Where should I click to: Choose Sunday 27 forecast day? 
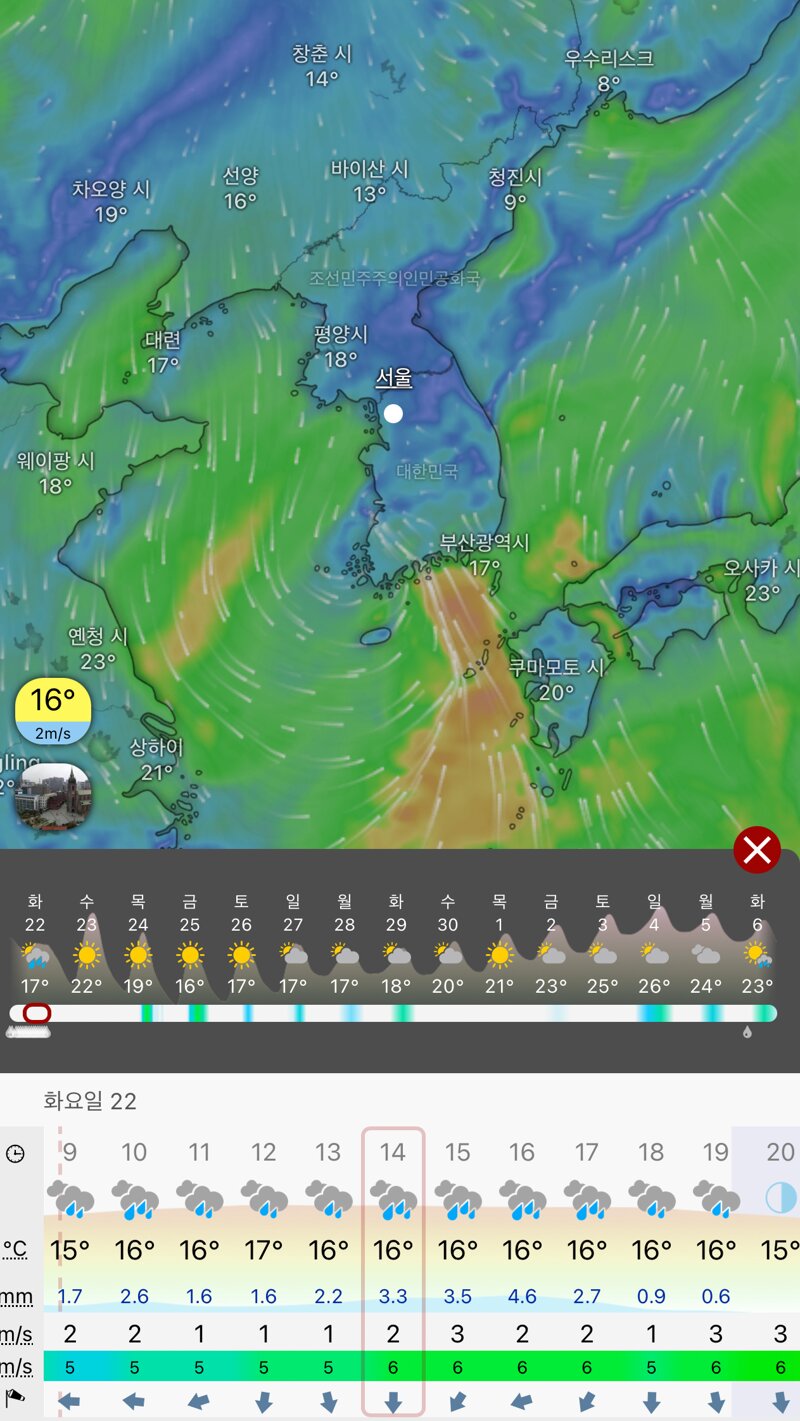(x=293, y=943)
